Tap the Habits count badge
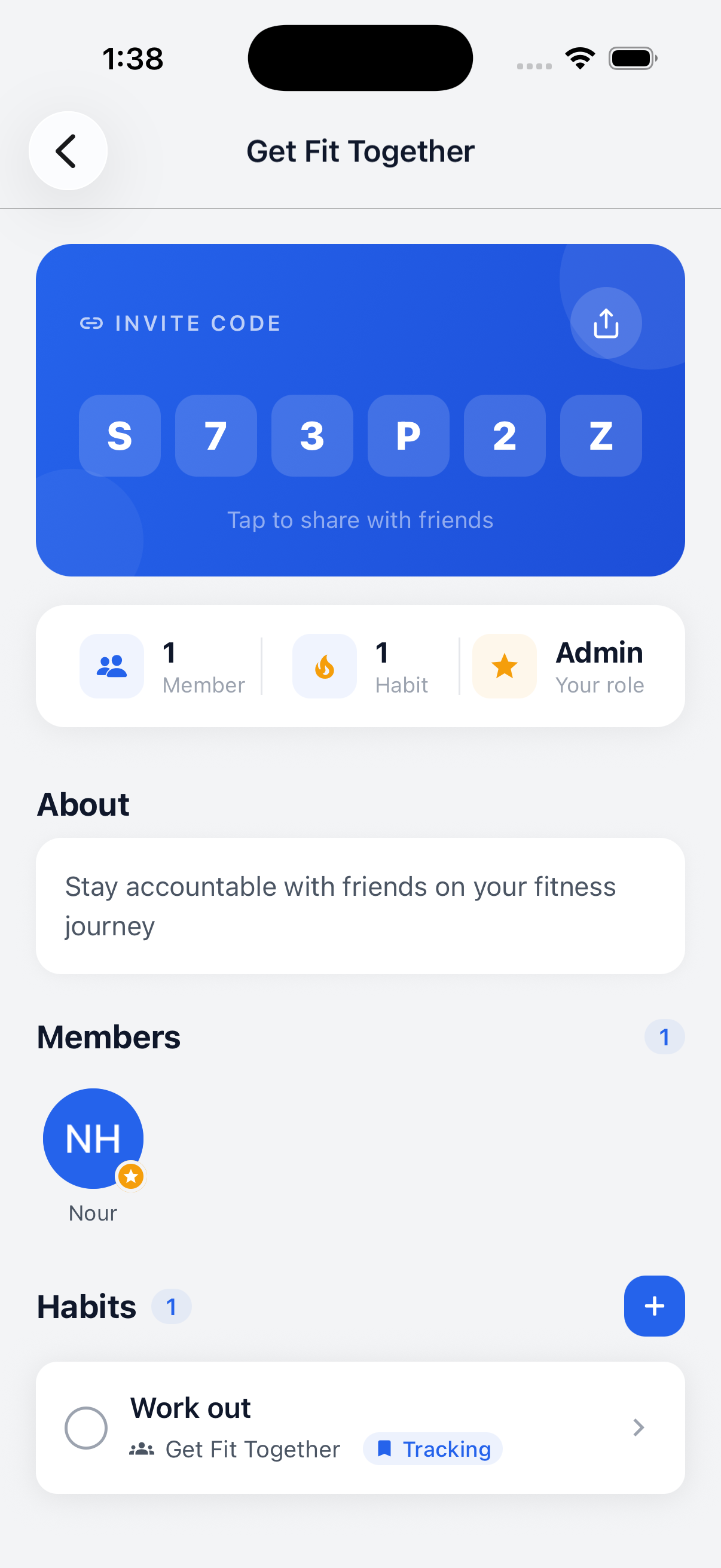Viewport: 721px width, 1568px height. coord(171,1305)
